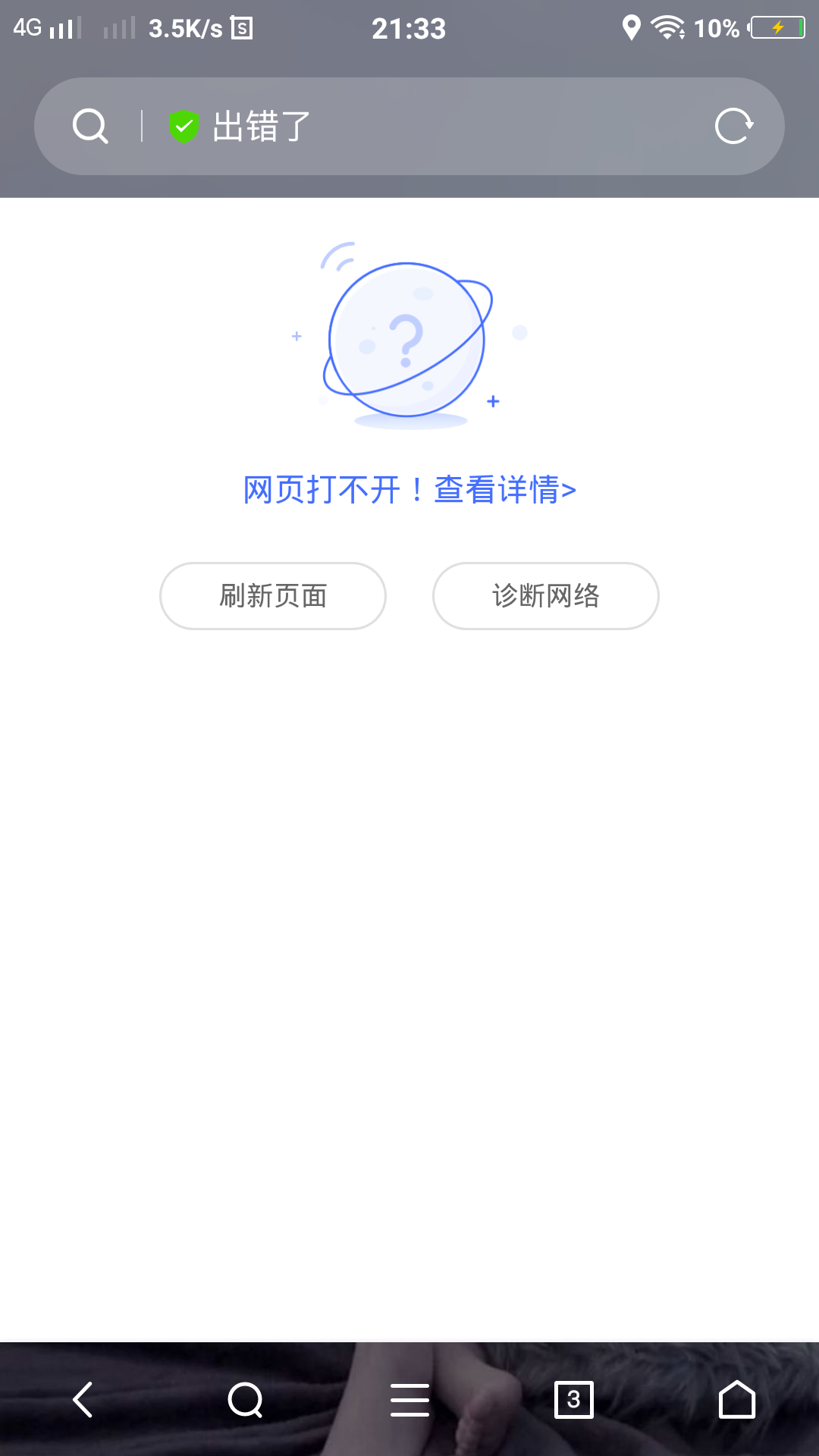Tap the 刷新页面 button to refresh
The image size is (819, 1456).
pos(272,596)
